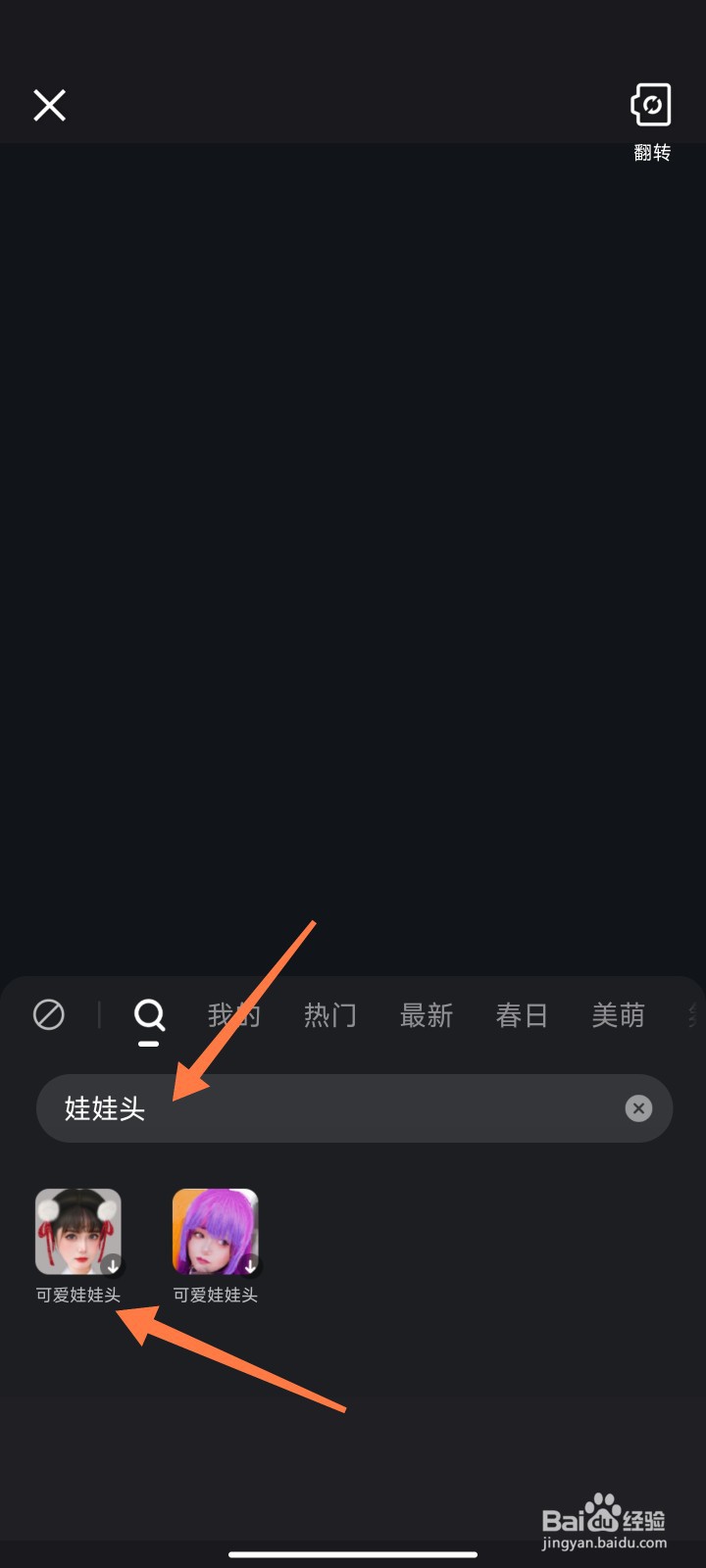Viewport: 706px width, 1568px height.
Task: Close the effects panel with the X icon
Action: [x=49, y=105]
